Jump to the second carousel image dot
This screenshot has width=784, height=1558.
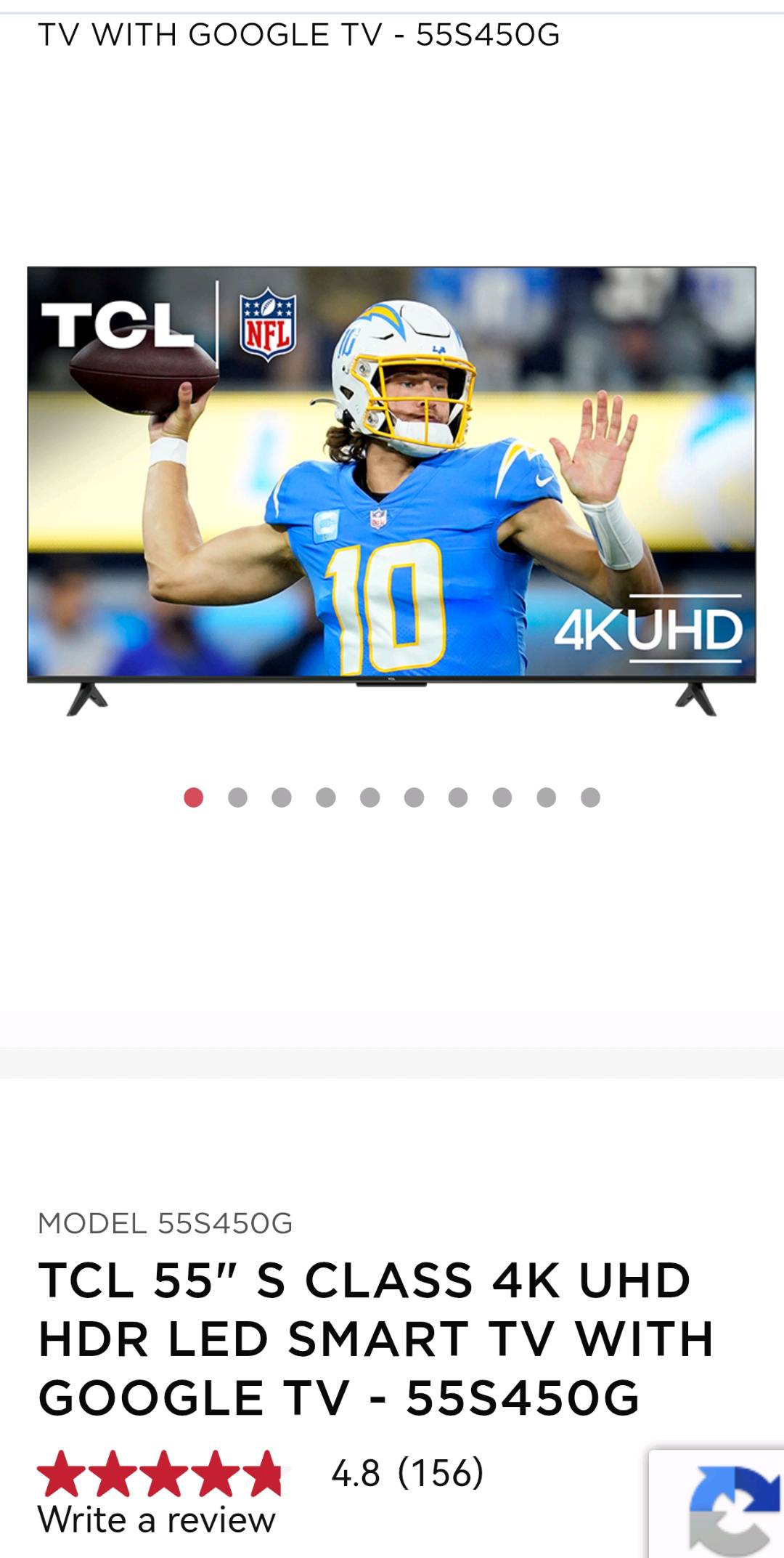[x=237, y=798]
